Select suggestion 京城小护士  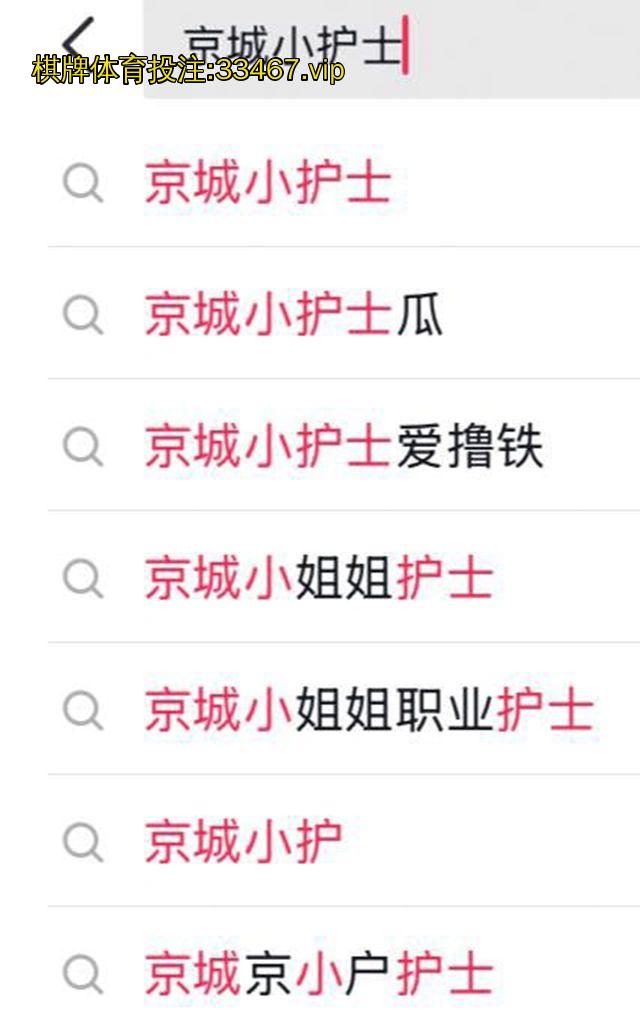[268, 184]
